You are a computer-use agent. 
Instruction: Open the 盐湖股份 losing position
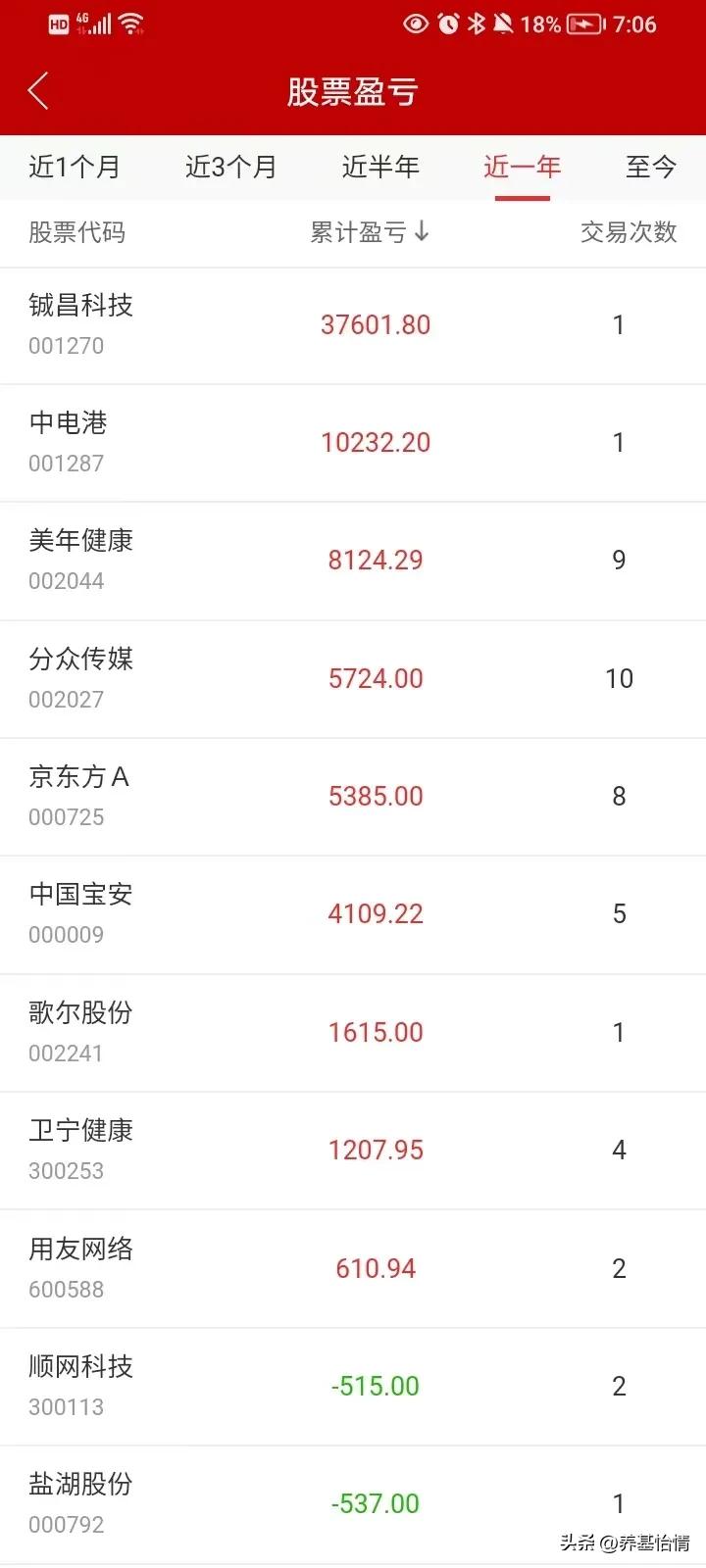(x=79, y=1502)
